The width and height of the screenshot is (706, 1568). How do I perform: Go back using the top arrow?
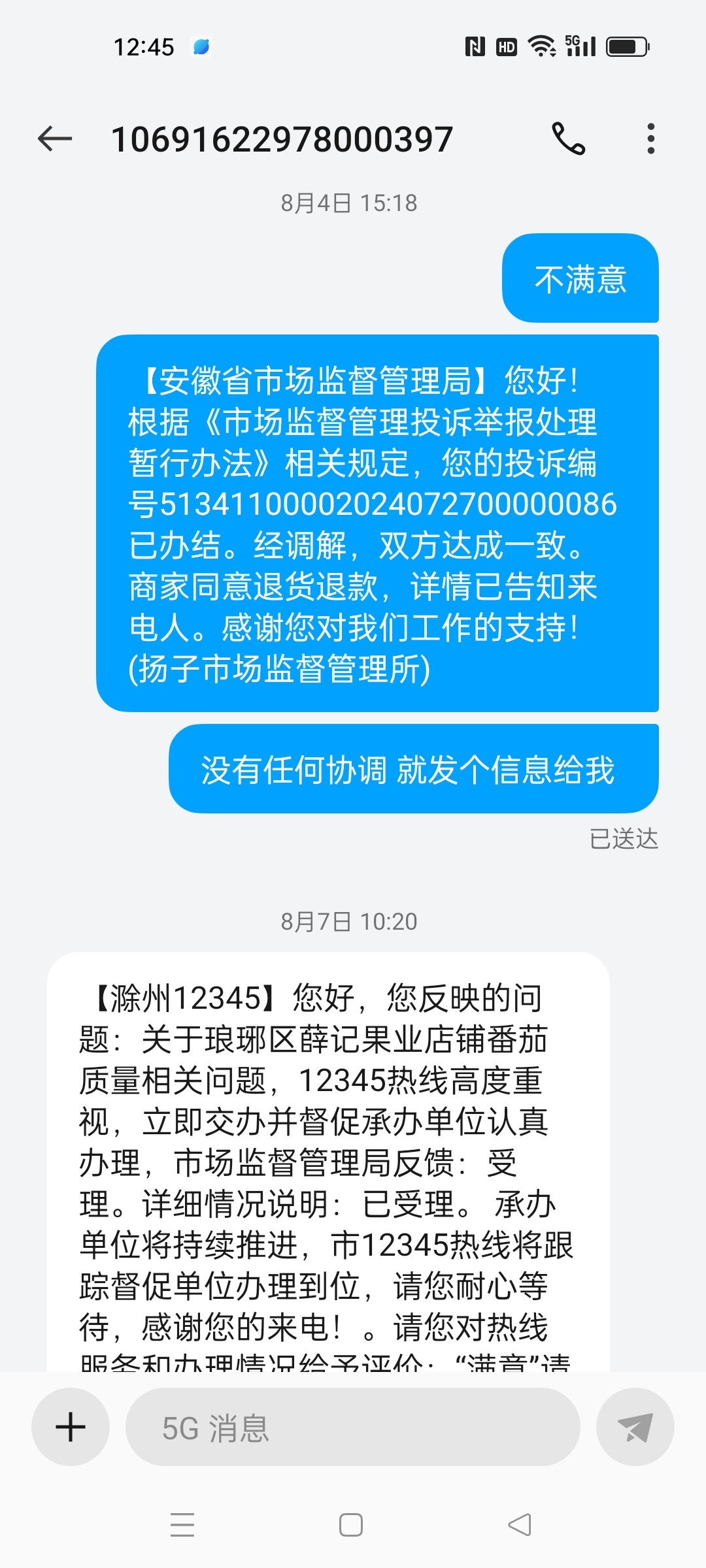[x=55, y=139]
